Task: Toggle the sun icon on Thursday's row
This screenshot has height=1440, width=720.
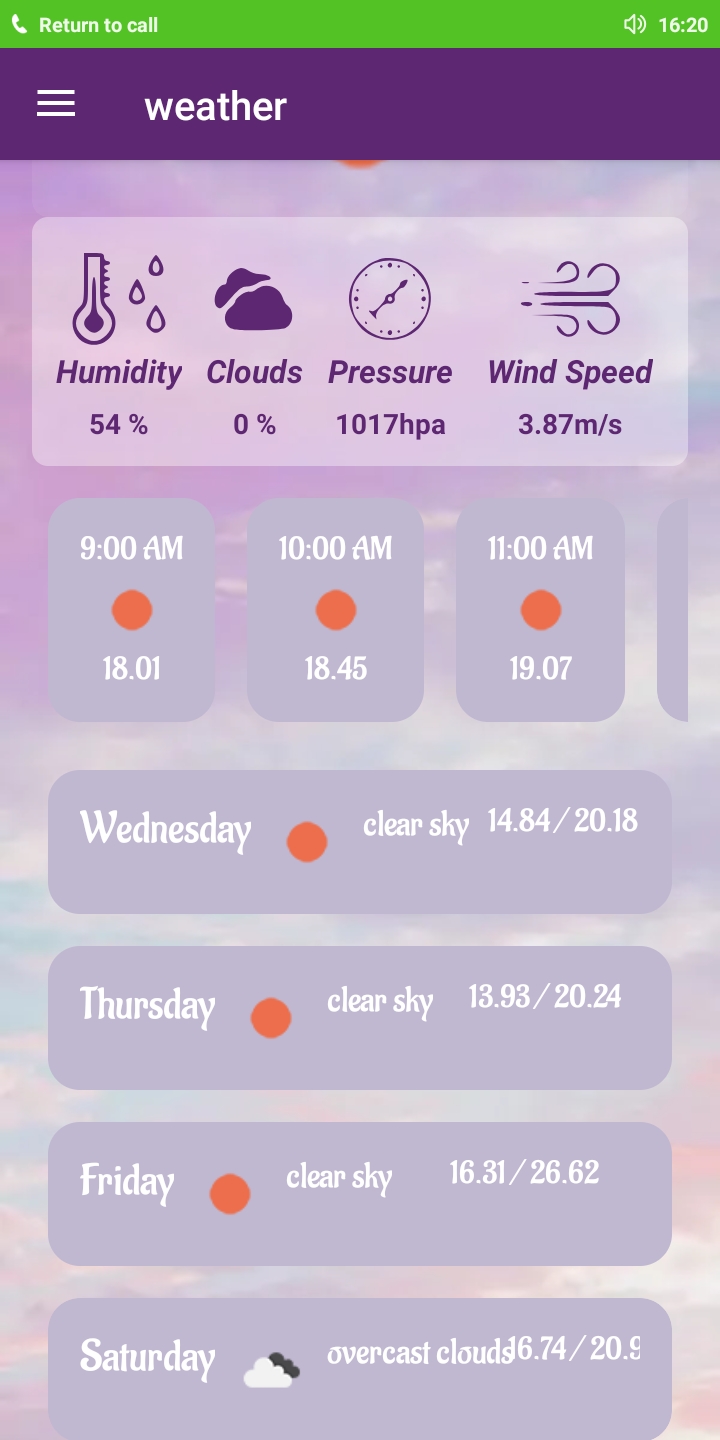Action: pos(271,1017)
